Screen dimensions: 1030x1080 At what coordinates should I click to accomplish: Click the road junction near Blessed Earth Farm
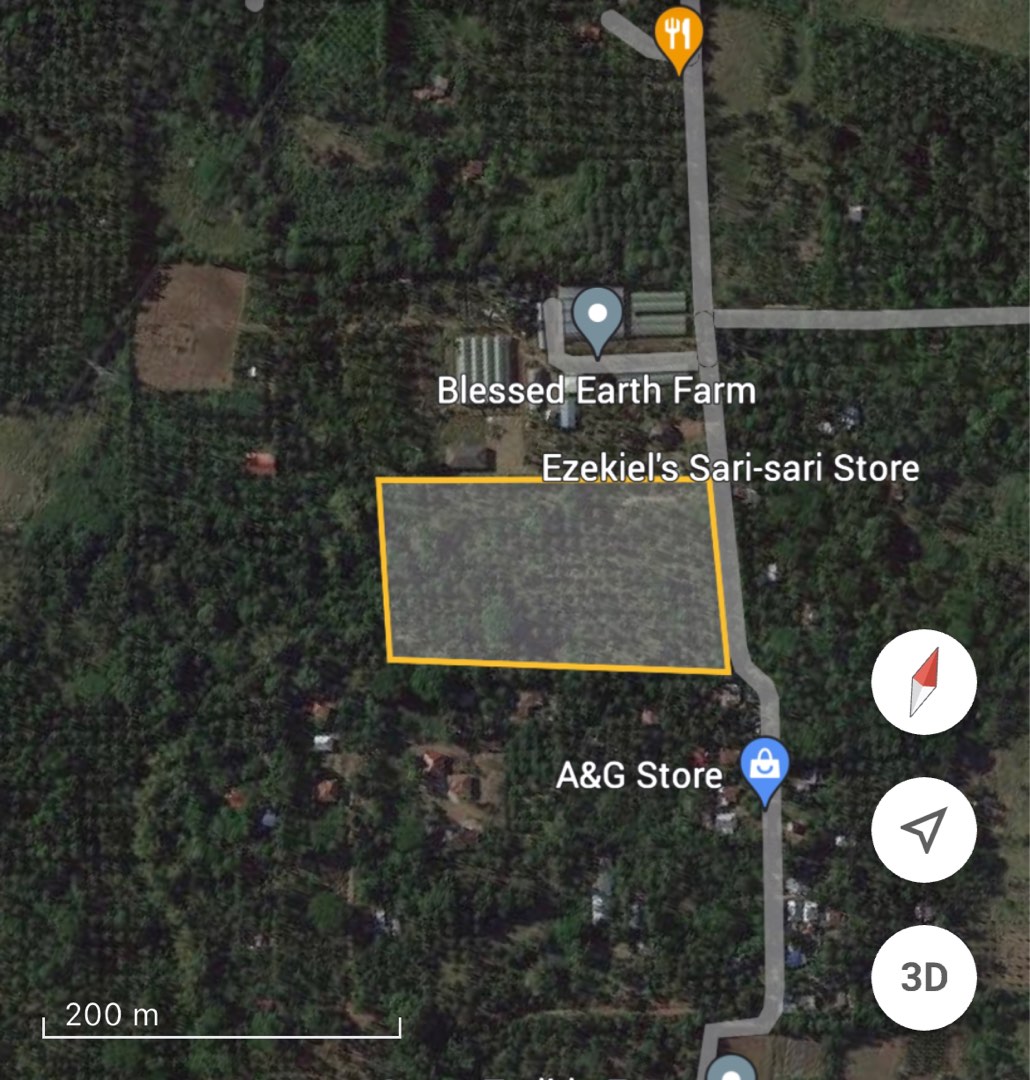(x=712, y=320)
